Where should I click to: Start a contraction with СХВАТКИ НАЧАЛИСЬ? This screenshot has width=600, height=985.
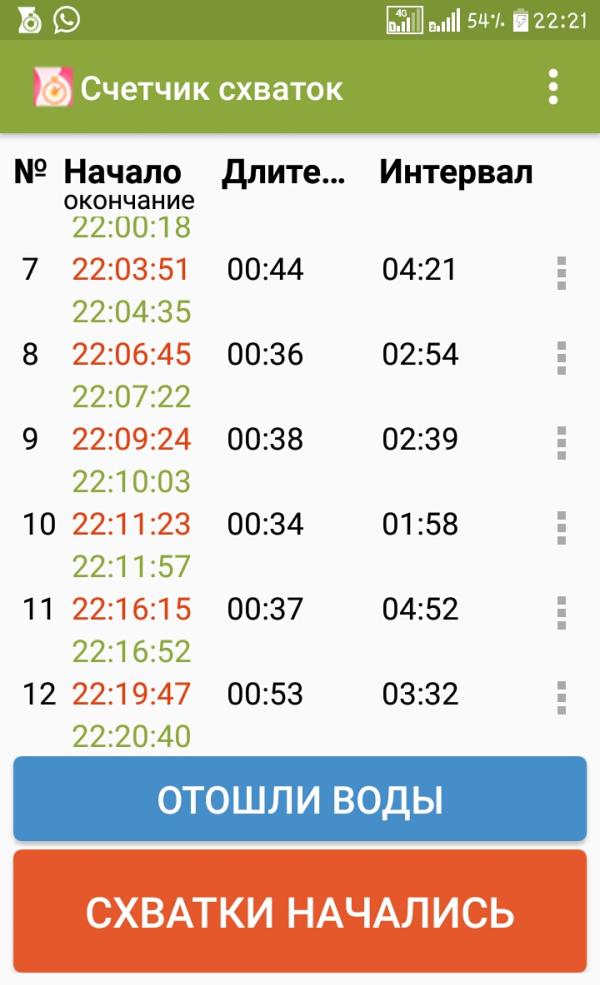pyautogui.click(x=300, y=911)
